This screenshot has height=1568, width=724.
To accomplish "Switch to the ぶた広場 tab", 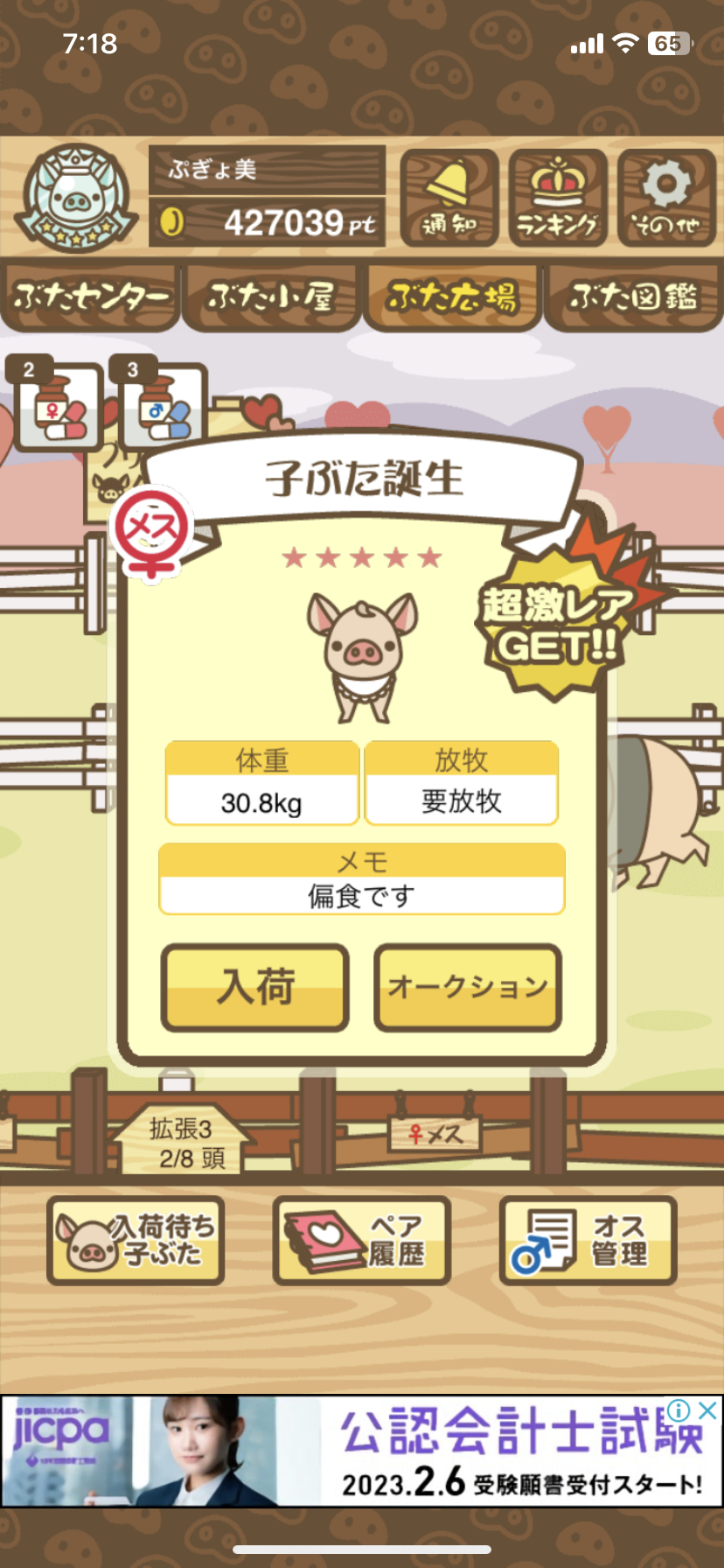I will point(452,297).
